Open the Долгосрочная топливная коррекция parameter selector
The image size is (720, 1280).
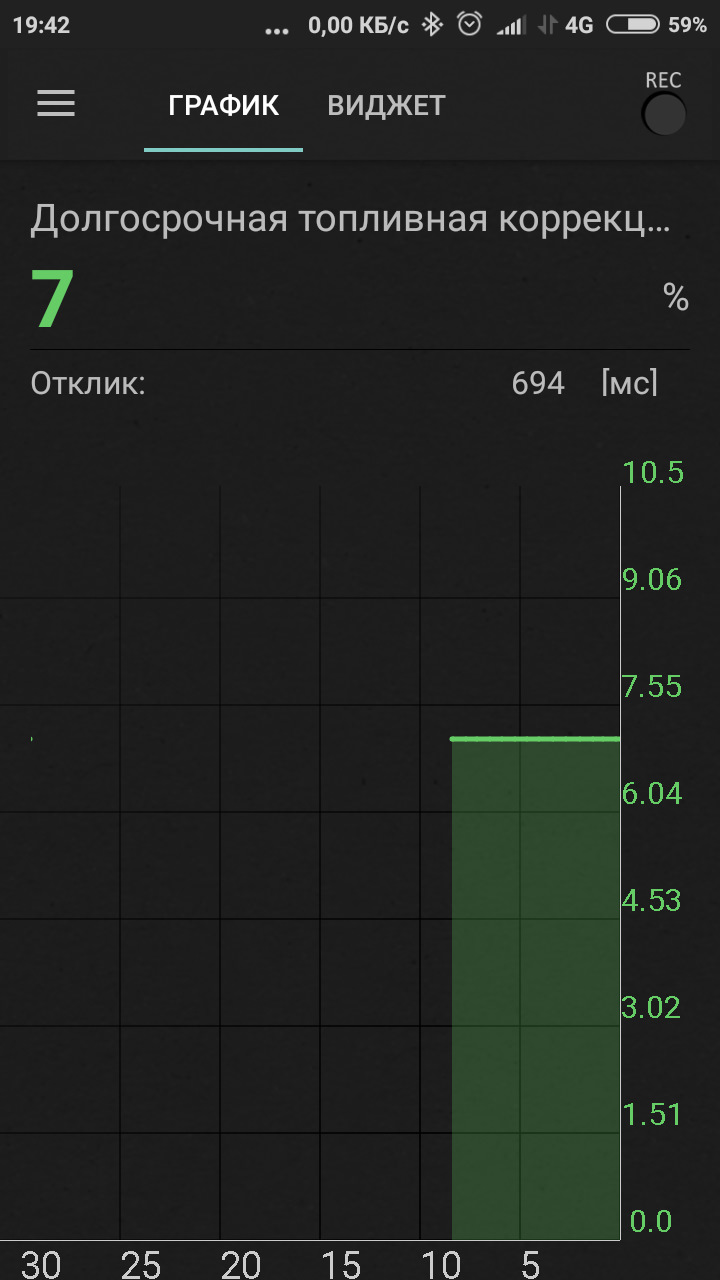(x=349, y=219)
